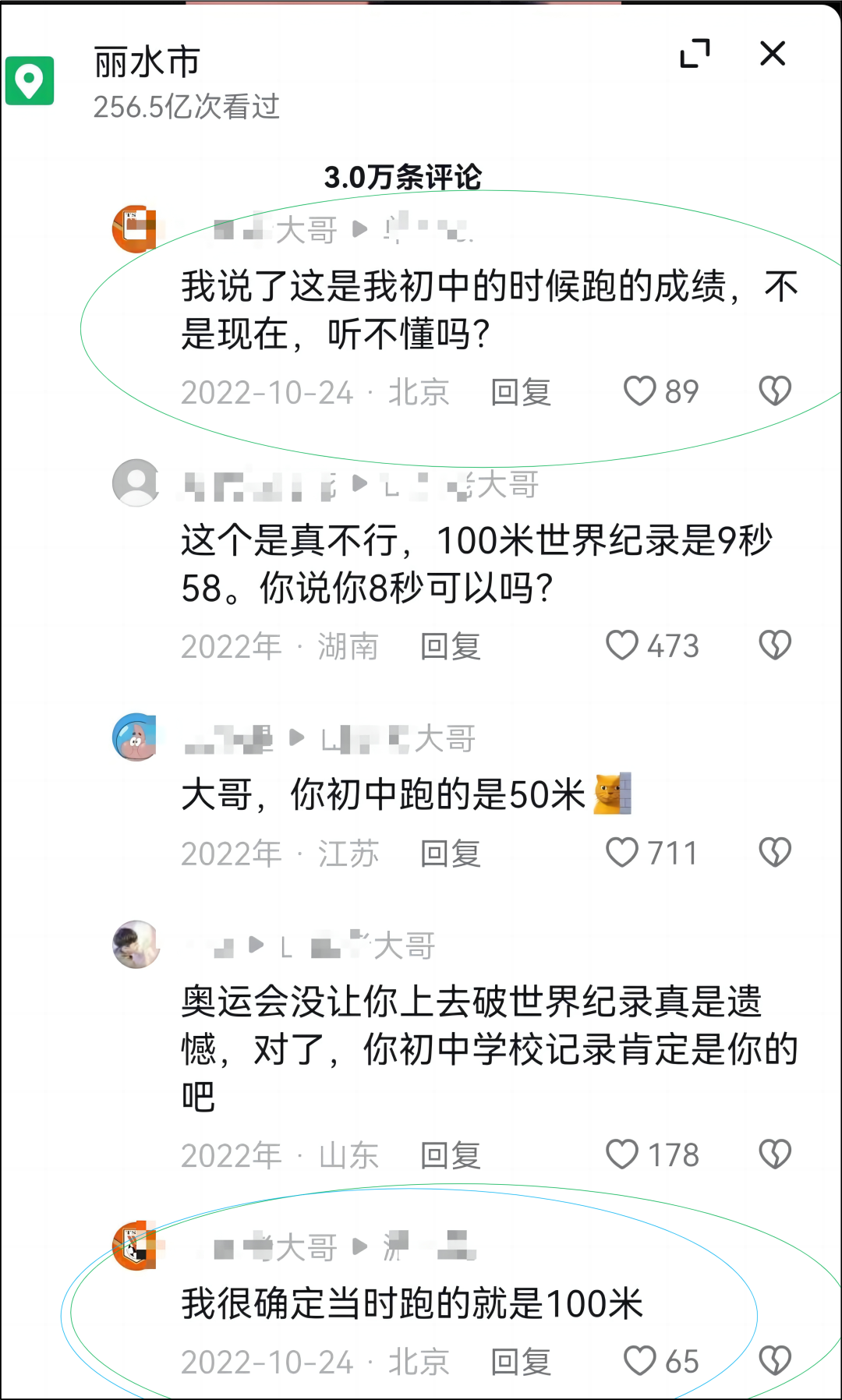The image size is (842, 1400).
Task: Open the avatar of the 江苏 commenter
Action: click(136, 737)
